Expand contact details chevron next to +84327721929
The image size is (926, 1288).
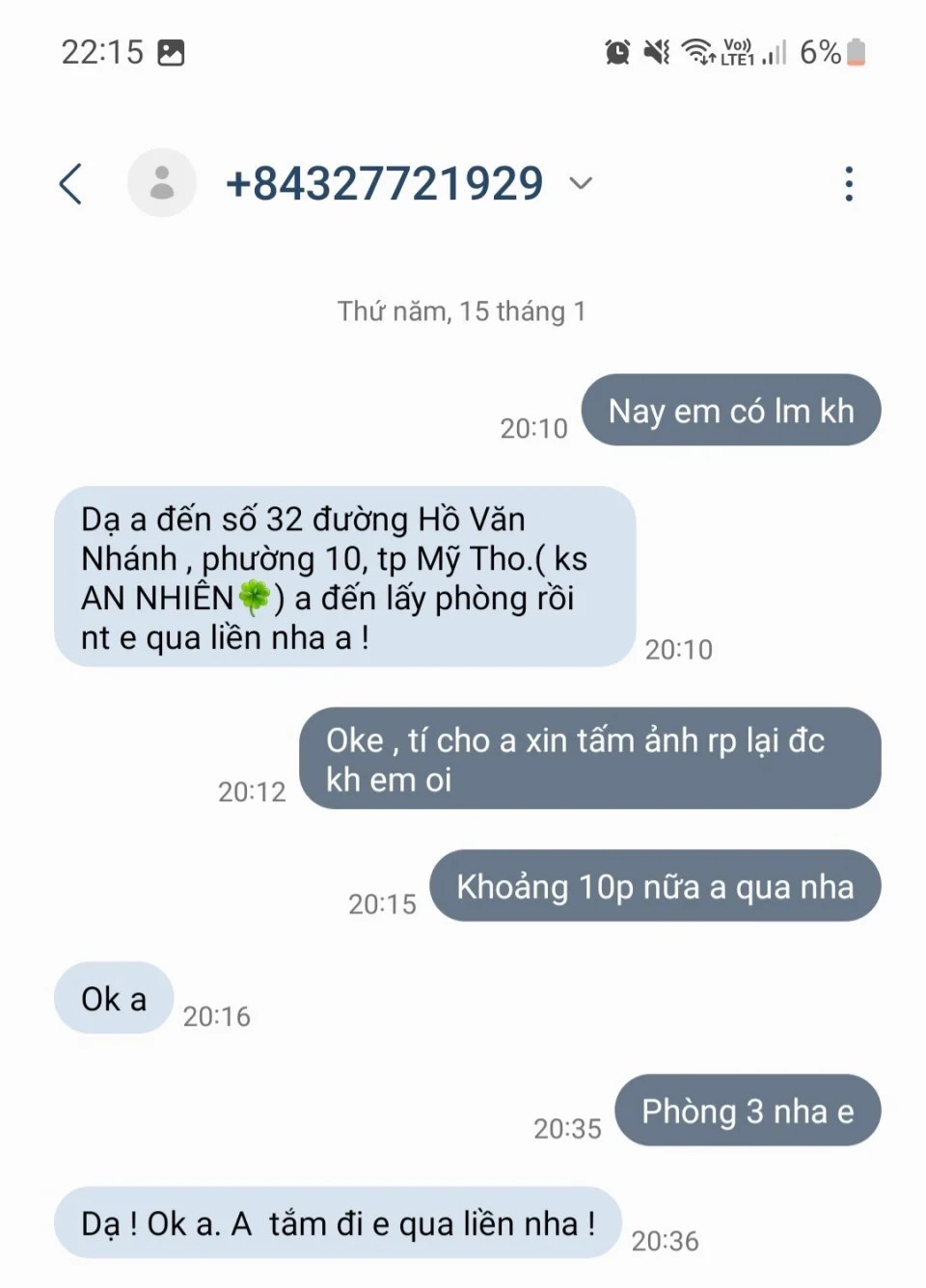tap(581, 183)
